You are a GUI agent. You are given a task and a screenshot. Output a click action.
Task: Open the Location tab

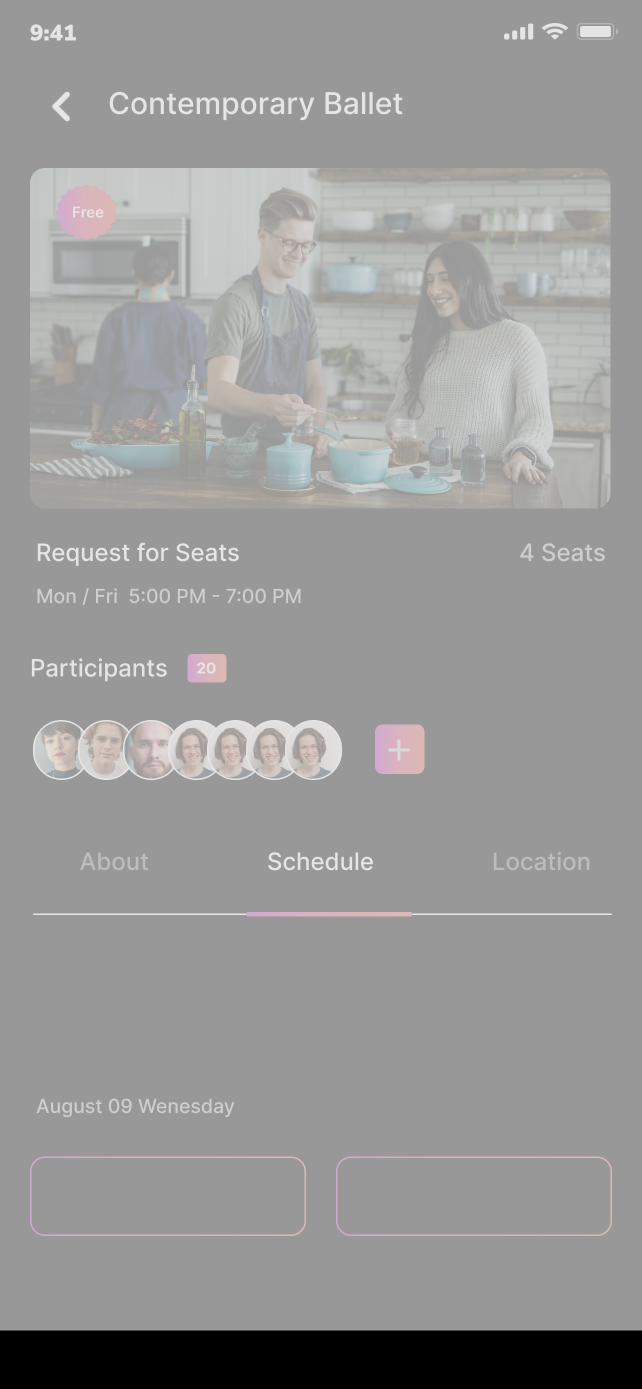tap(541, 861)
